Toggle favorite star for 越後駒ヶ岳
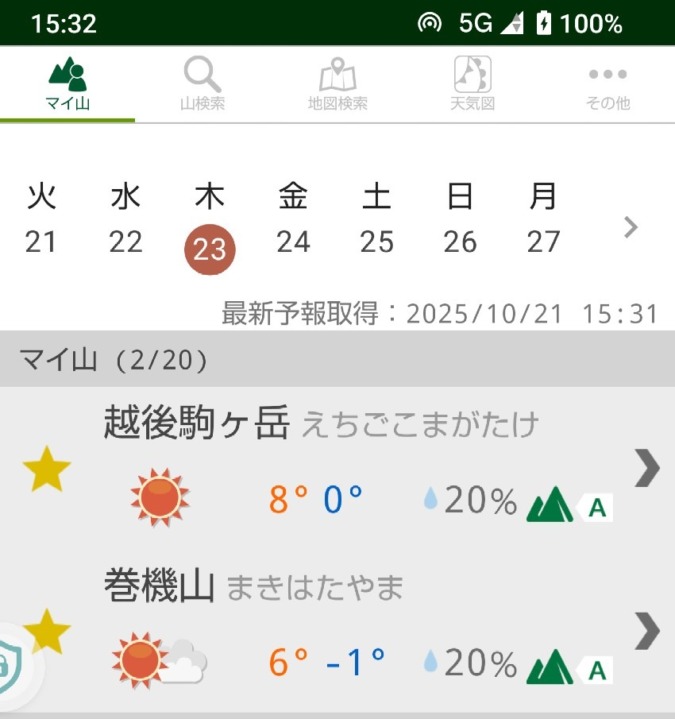 click(46, 470)
